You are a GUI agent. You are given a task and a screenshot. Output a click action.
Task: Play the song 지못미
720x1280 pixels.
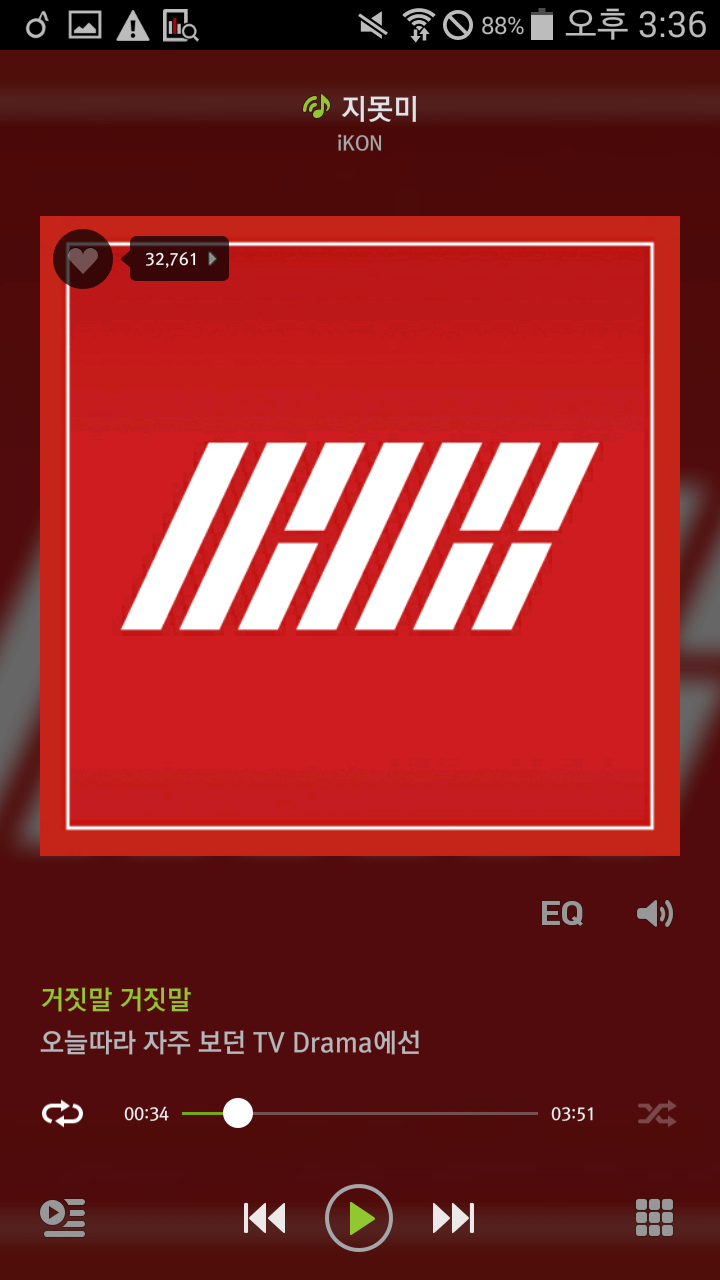pos(359,1218)
